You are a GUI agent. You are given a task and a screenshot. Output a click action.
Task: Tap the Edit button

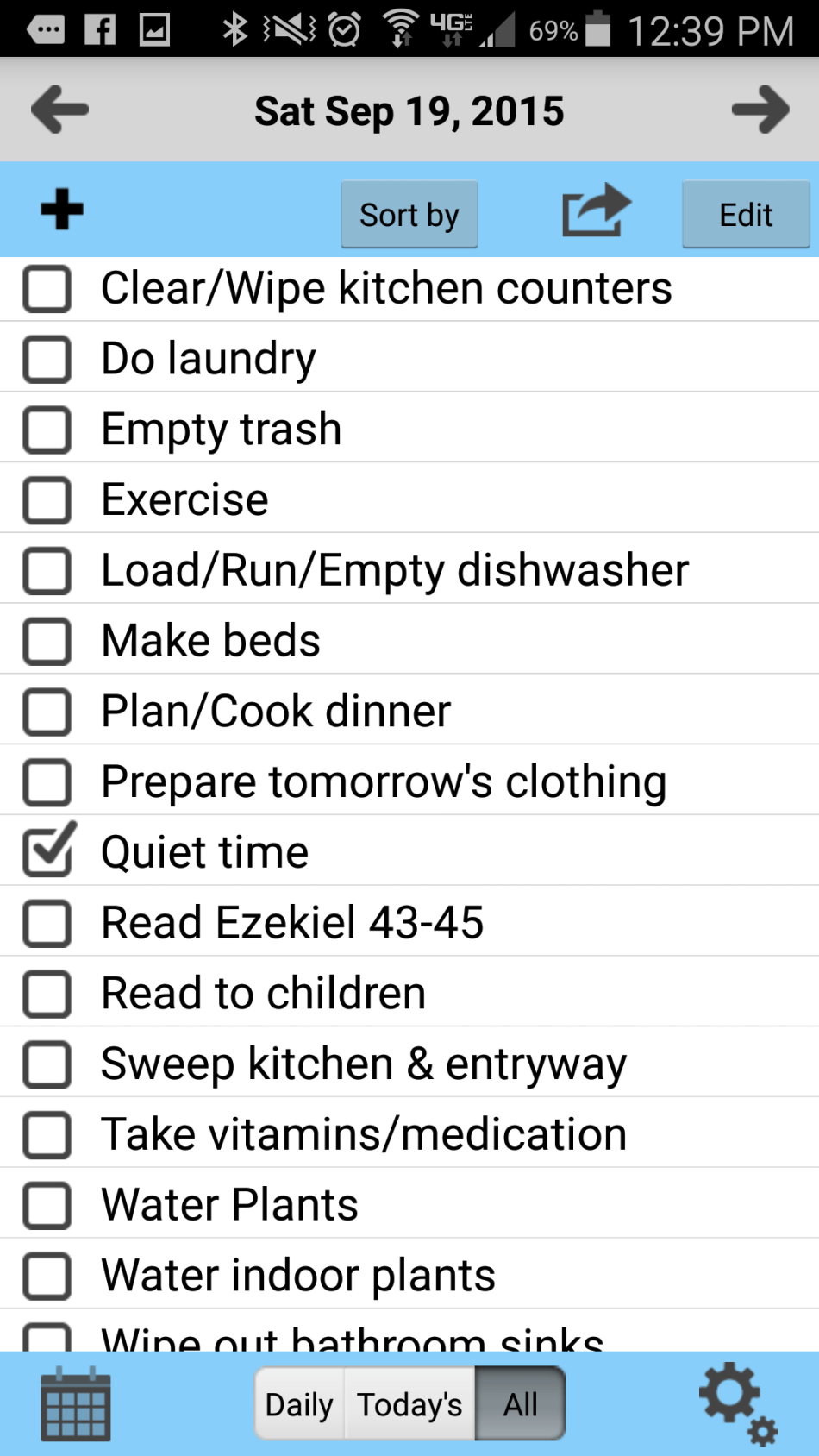pyautogui.click(x=746, y=215)
